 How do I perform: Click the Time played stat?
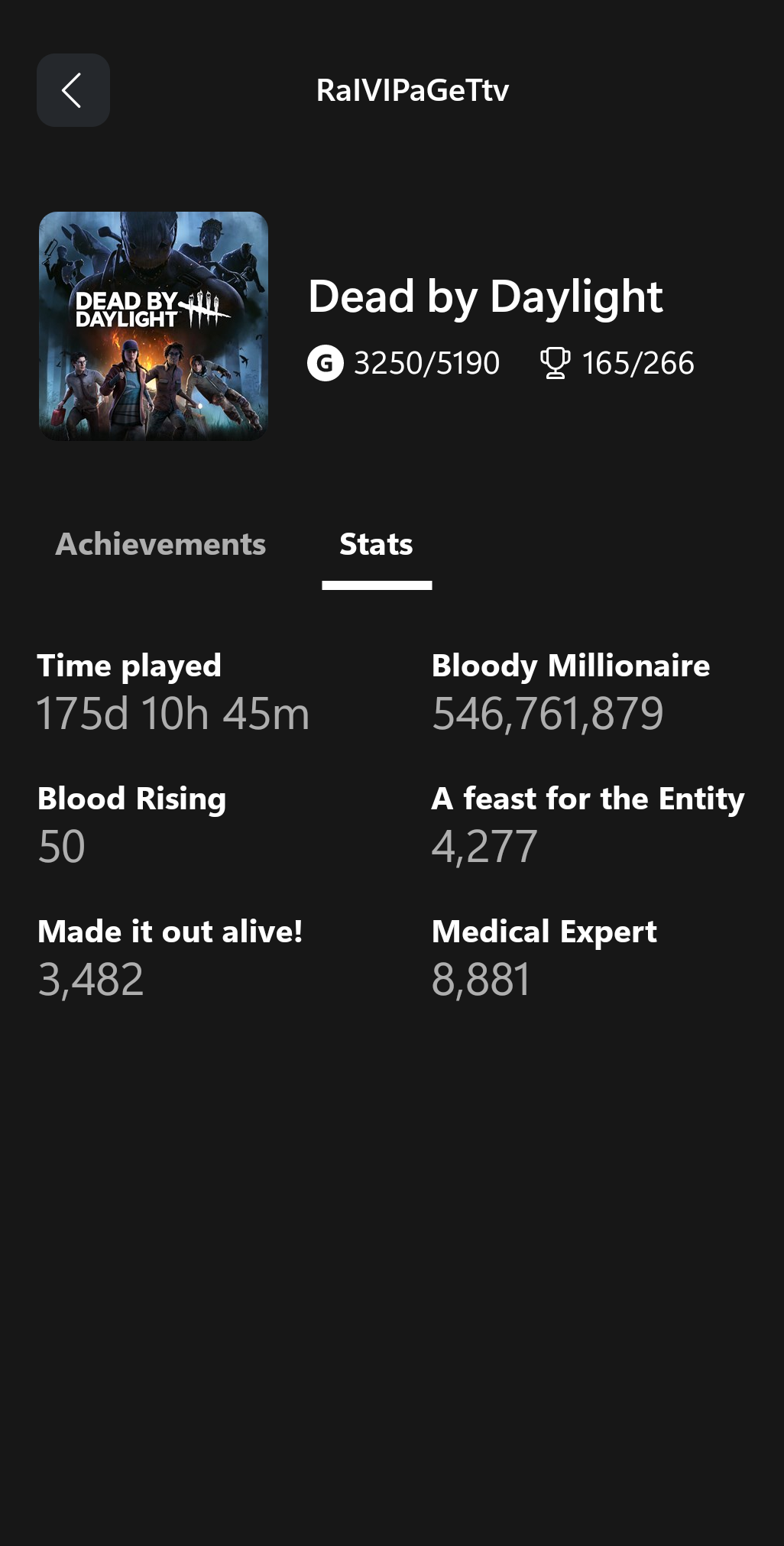(128, 666)
